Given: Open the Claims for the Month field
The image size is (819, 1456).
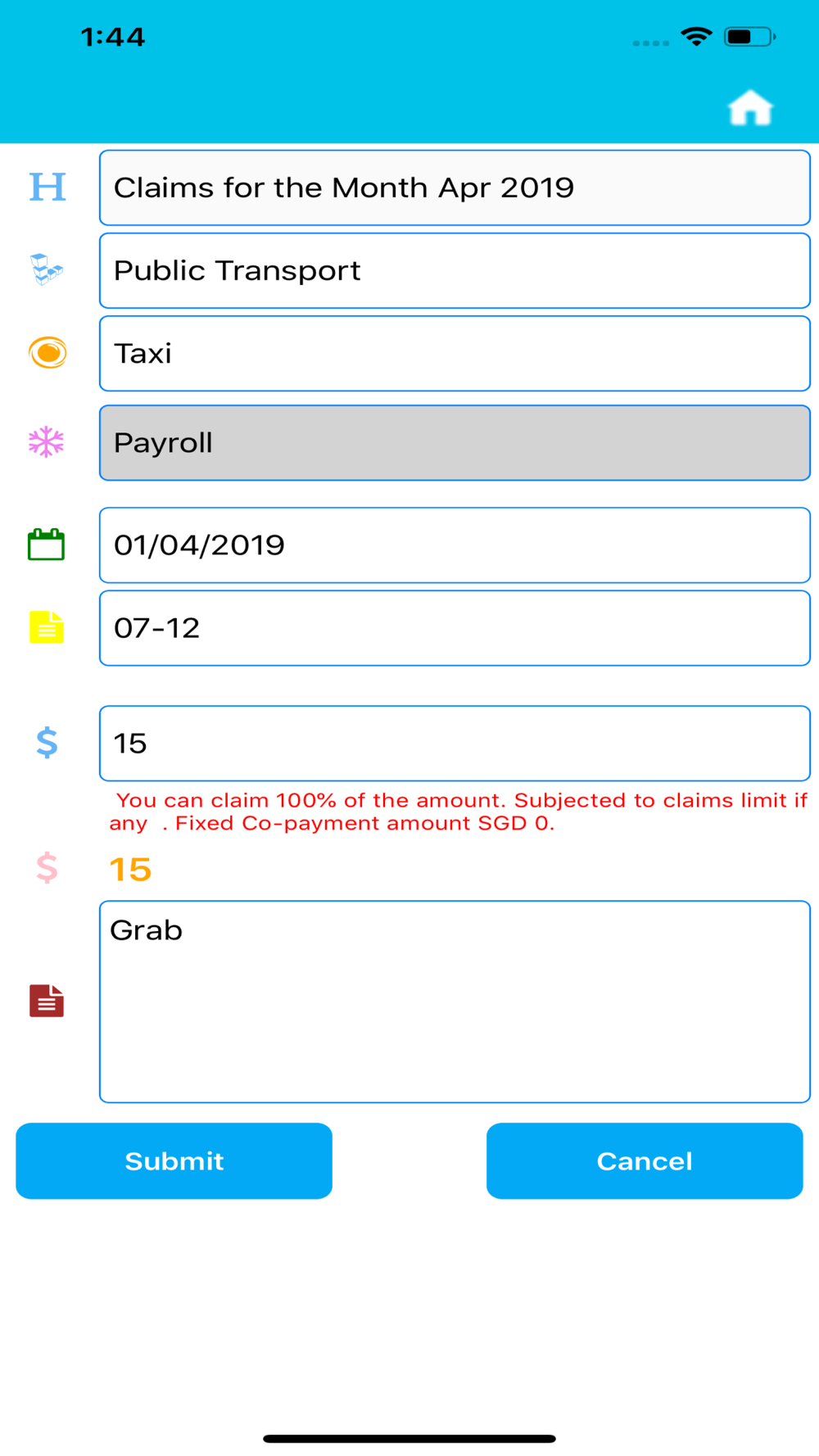Looking at the screenshot, I should pos(455,188).
